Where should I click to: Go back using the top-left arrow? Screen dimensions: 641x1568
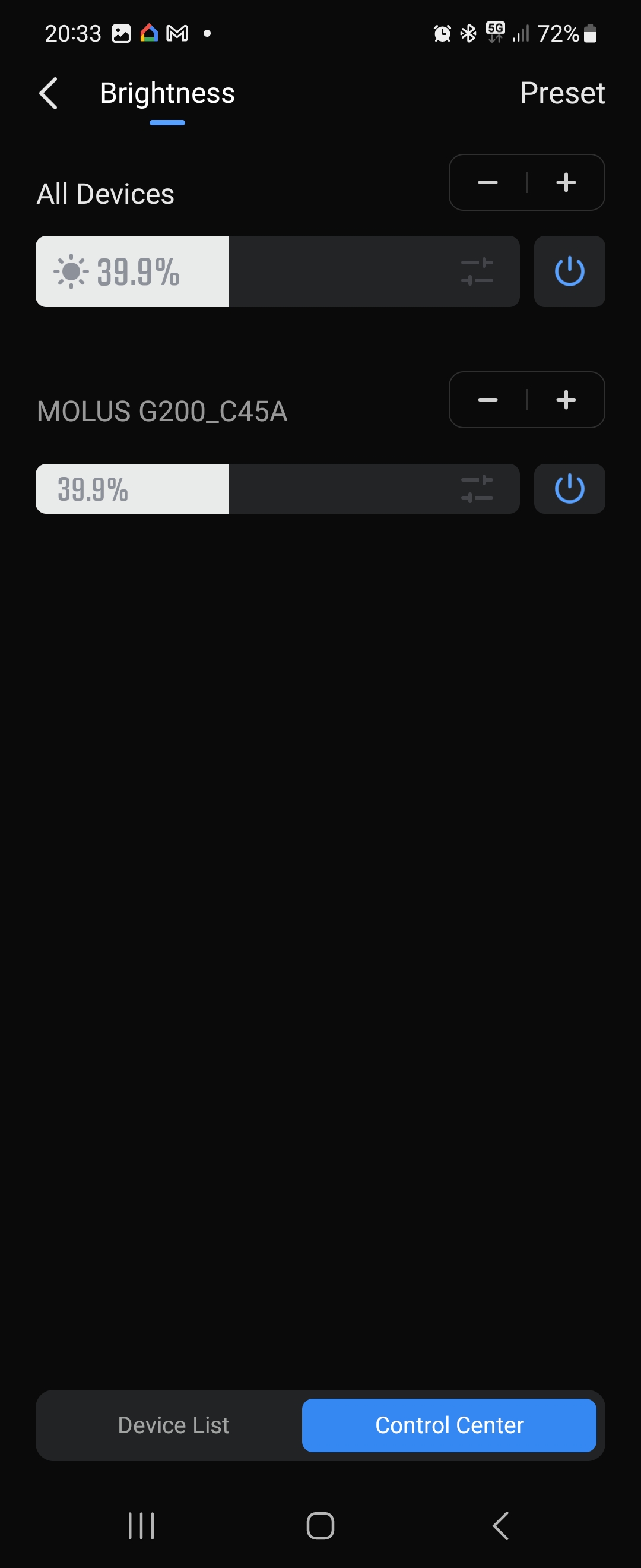pyautogui.click(x=48, y=93)
